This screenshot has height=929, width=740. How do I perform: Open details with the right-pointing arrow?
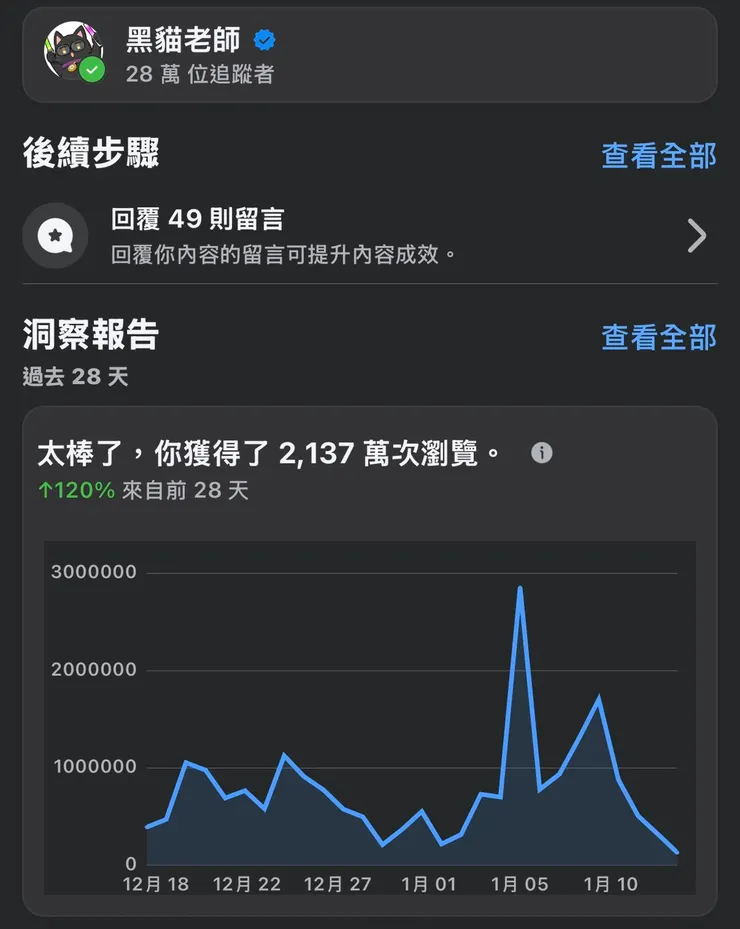click(697, 237)
